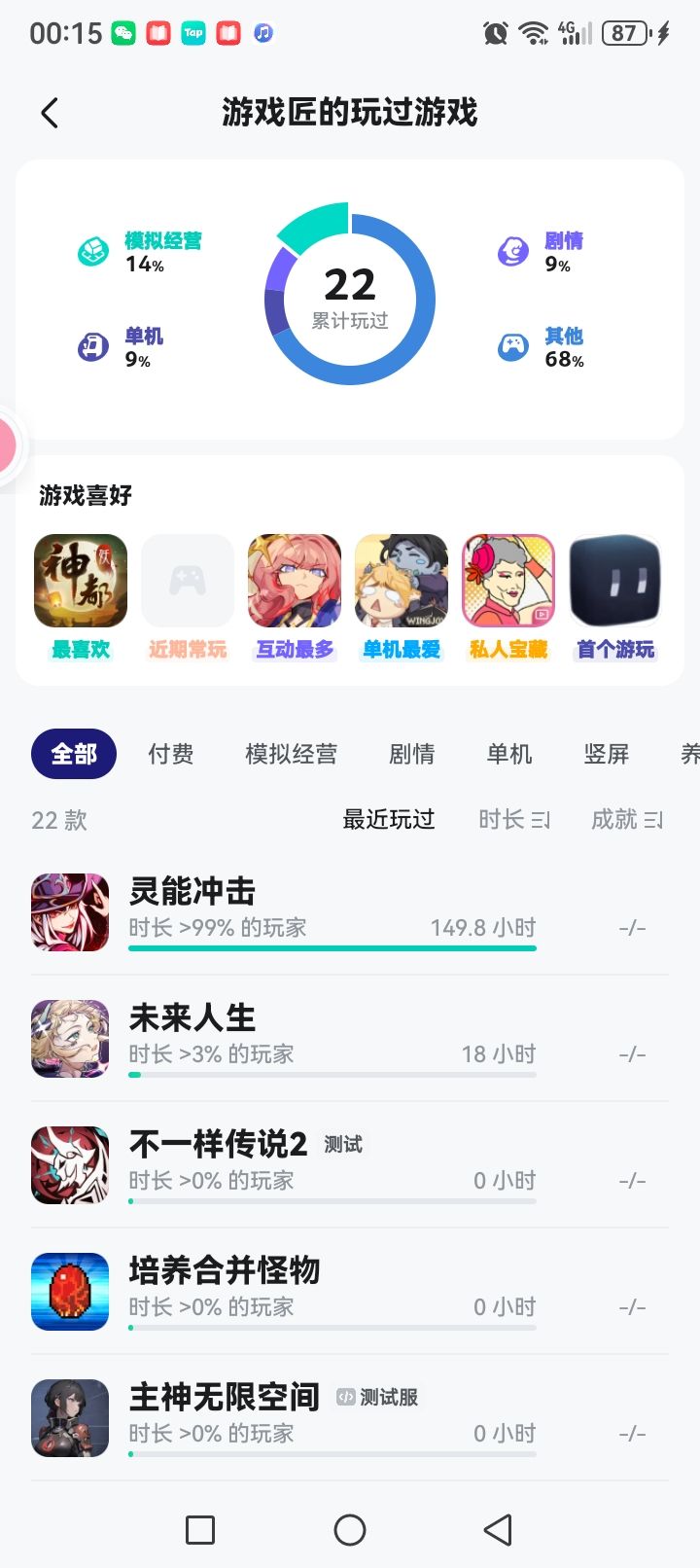Switch to the 竖屏 filter tab
This screenshot has width=700, height=1568.
click(x=607, y=754)
